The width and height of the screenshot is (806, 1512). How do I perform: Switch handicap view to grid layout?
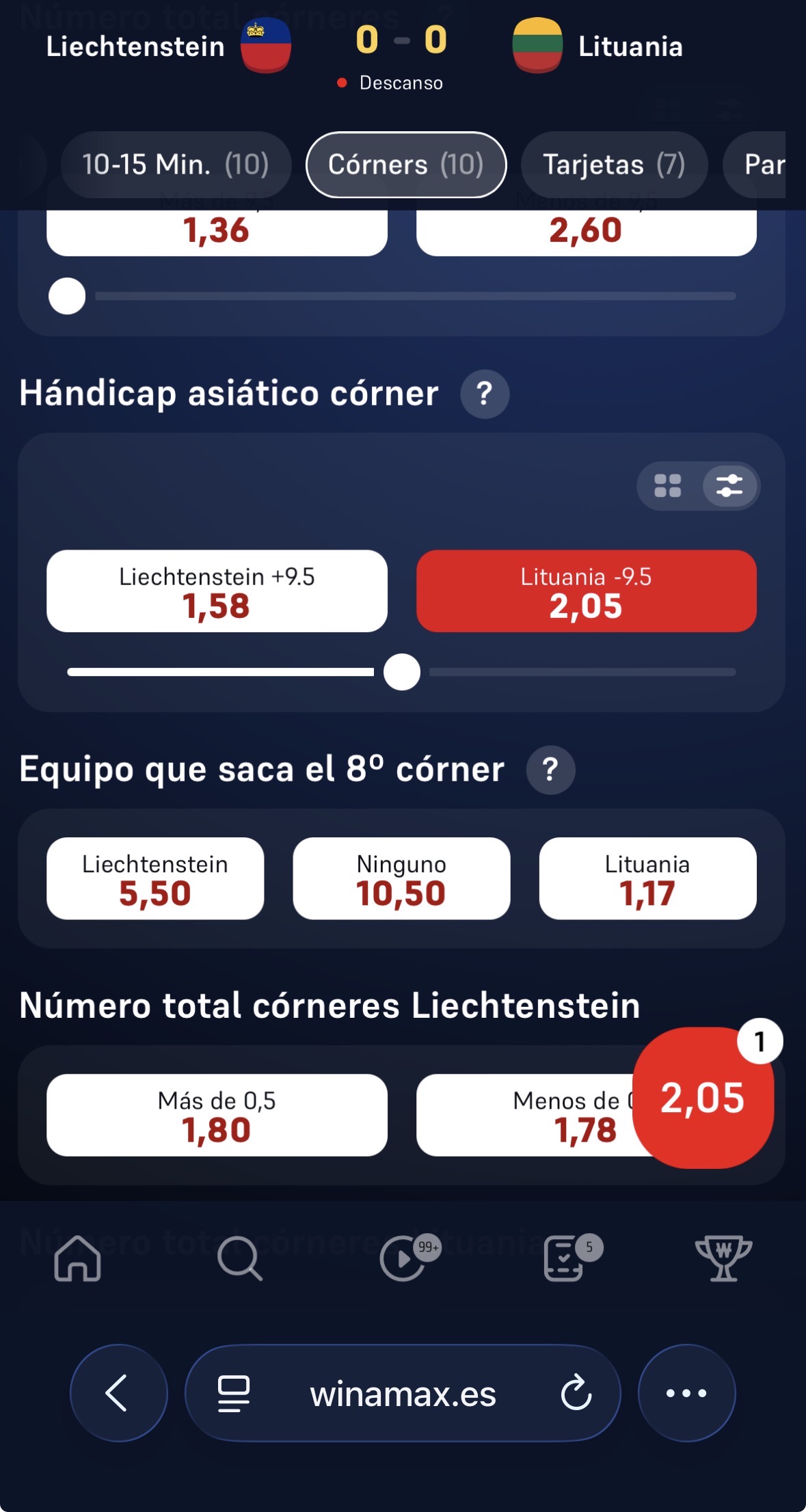coord(667,486)
